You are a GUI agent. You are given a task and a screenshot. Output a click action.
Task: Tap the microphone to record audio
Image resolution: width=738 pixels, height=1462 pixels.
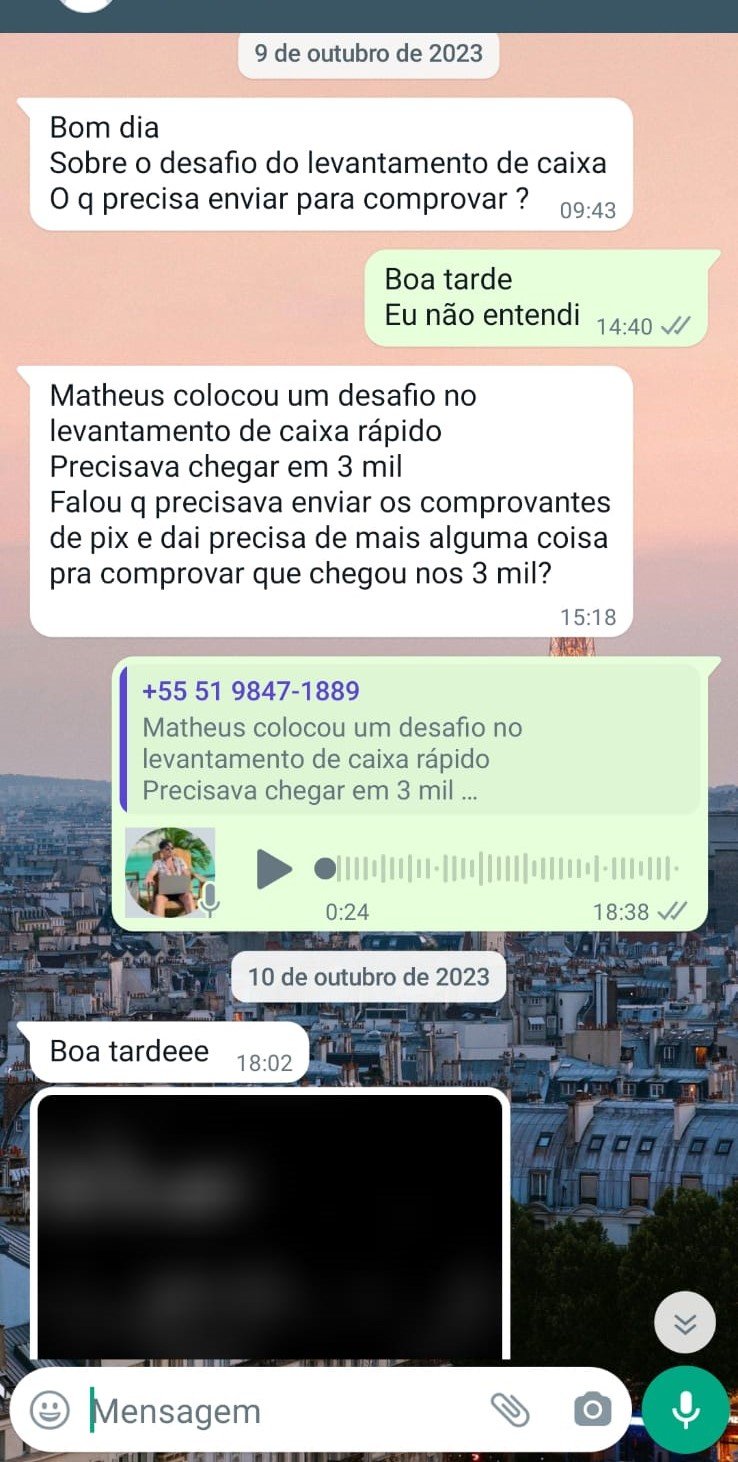[685, 1410]
